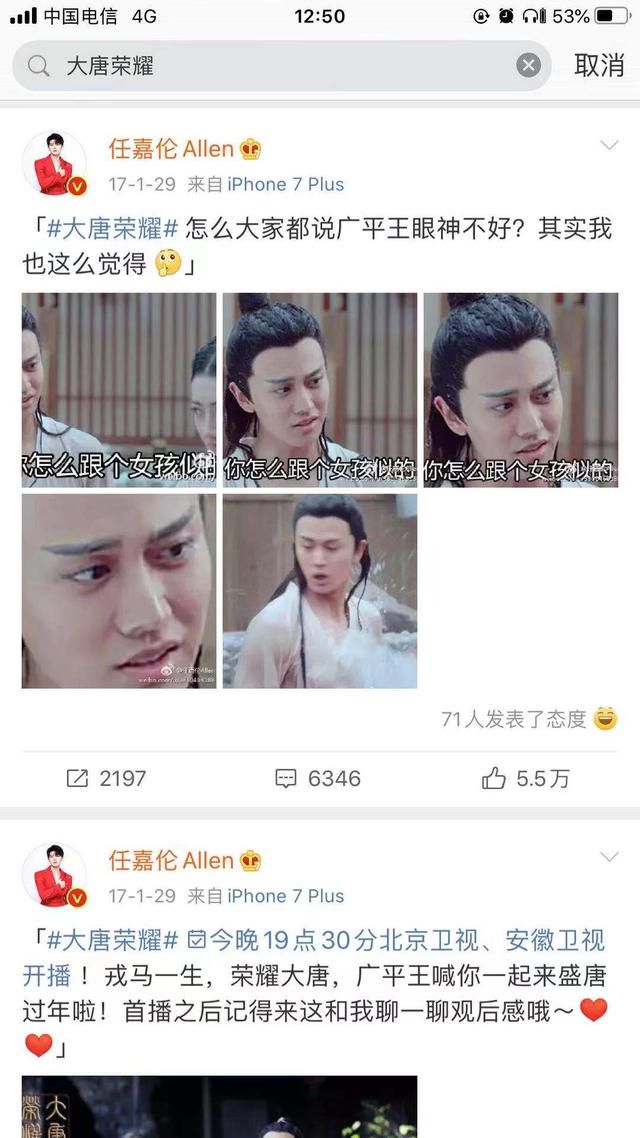The height and width of the screenshot is (1138, 640).
Task: Expand the chevron menu on the second post
Action: pyautogui.click(x=609, y=856)
